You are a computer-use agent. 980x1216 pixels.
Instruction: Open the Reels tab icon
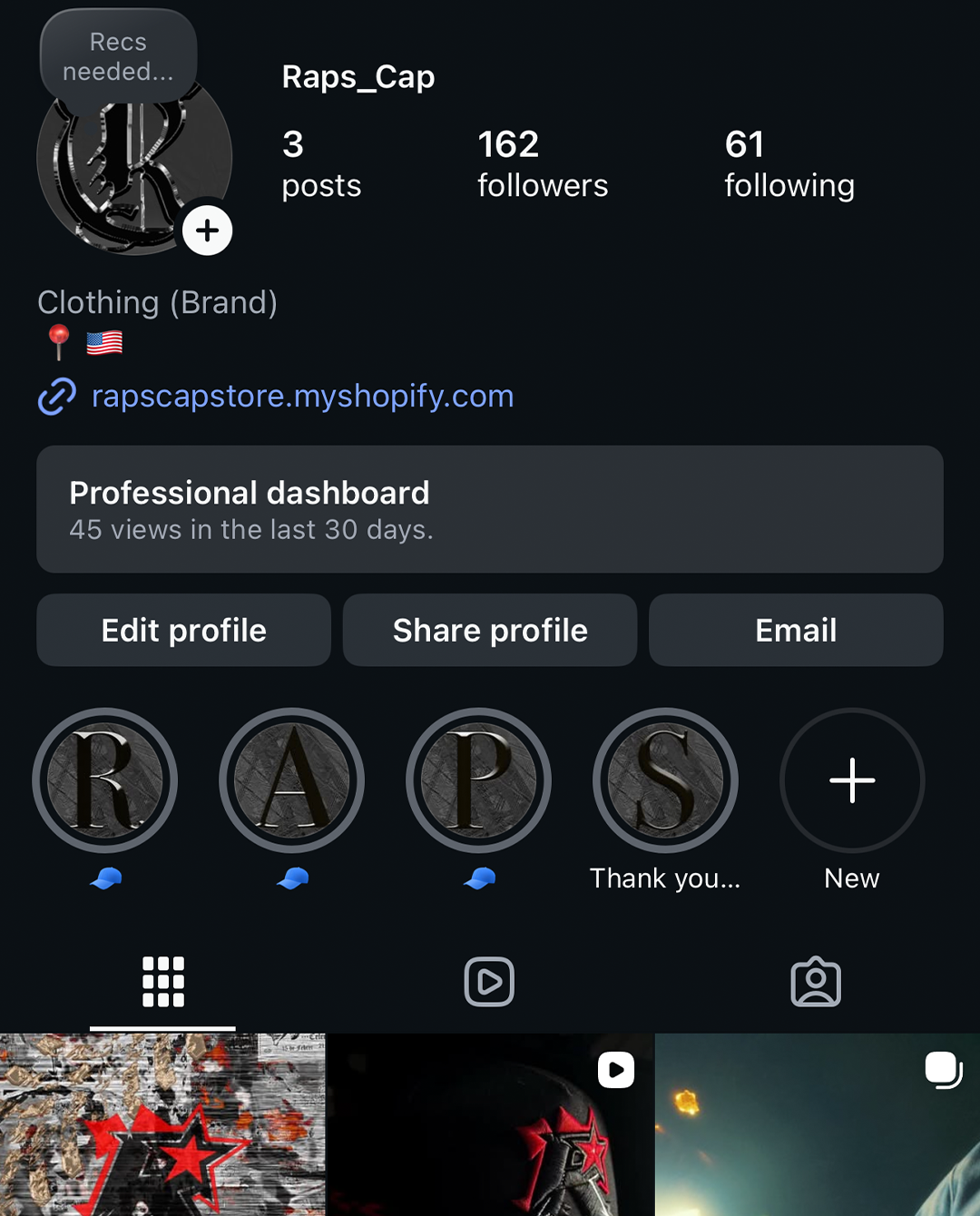click(489, 981)
